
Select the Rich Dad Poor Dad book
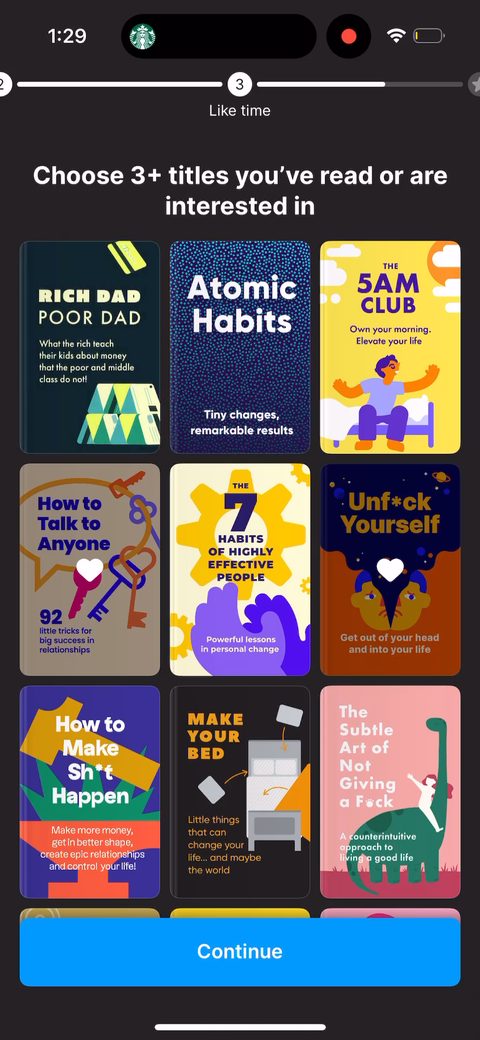pos(90,347)
